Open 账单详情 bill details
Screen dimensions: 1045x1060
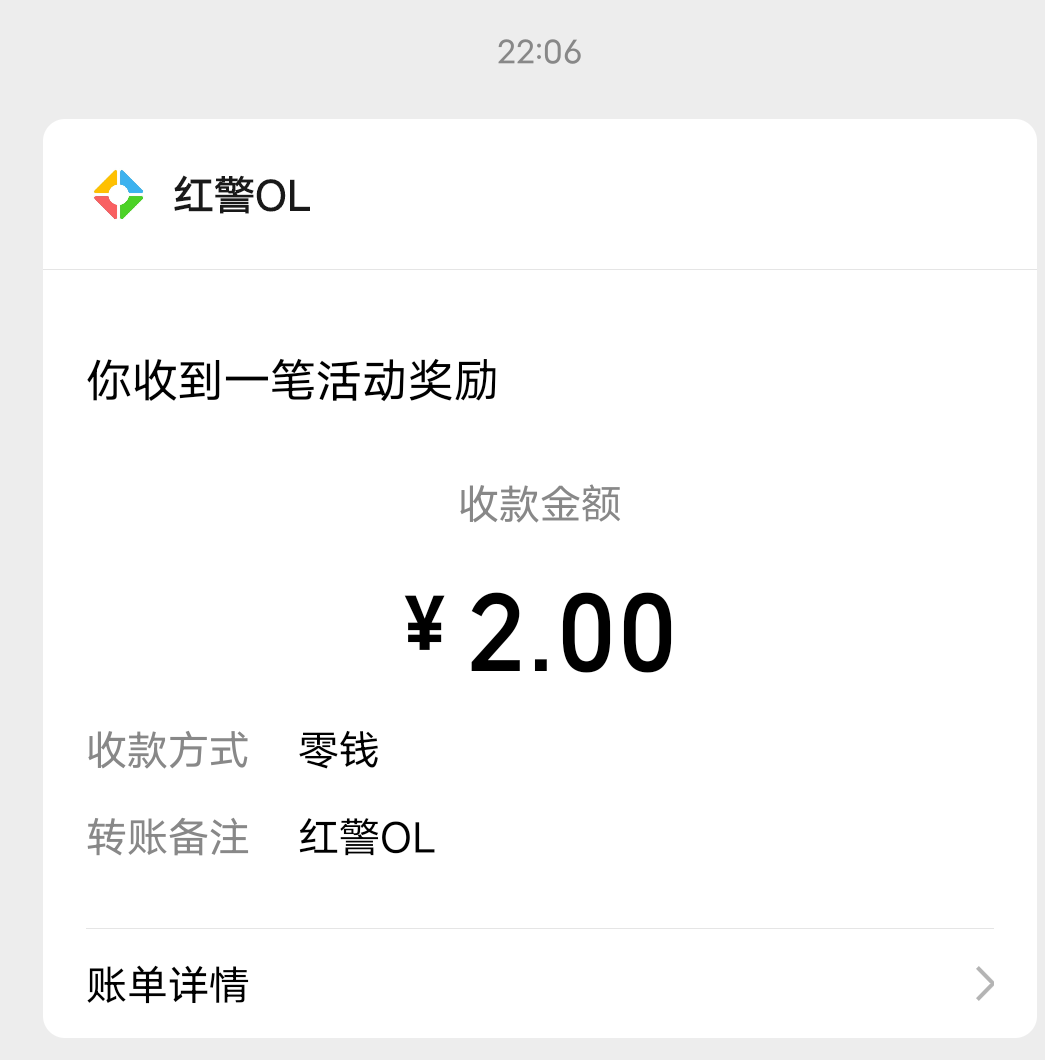coord(539,985)
